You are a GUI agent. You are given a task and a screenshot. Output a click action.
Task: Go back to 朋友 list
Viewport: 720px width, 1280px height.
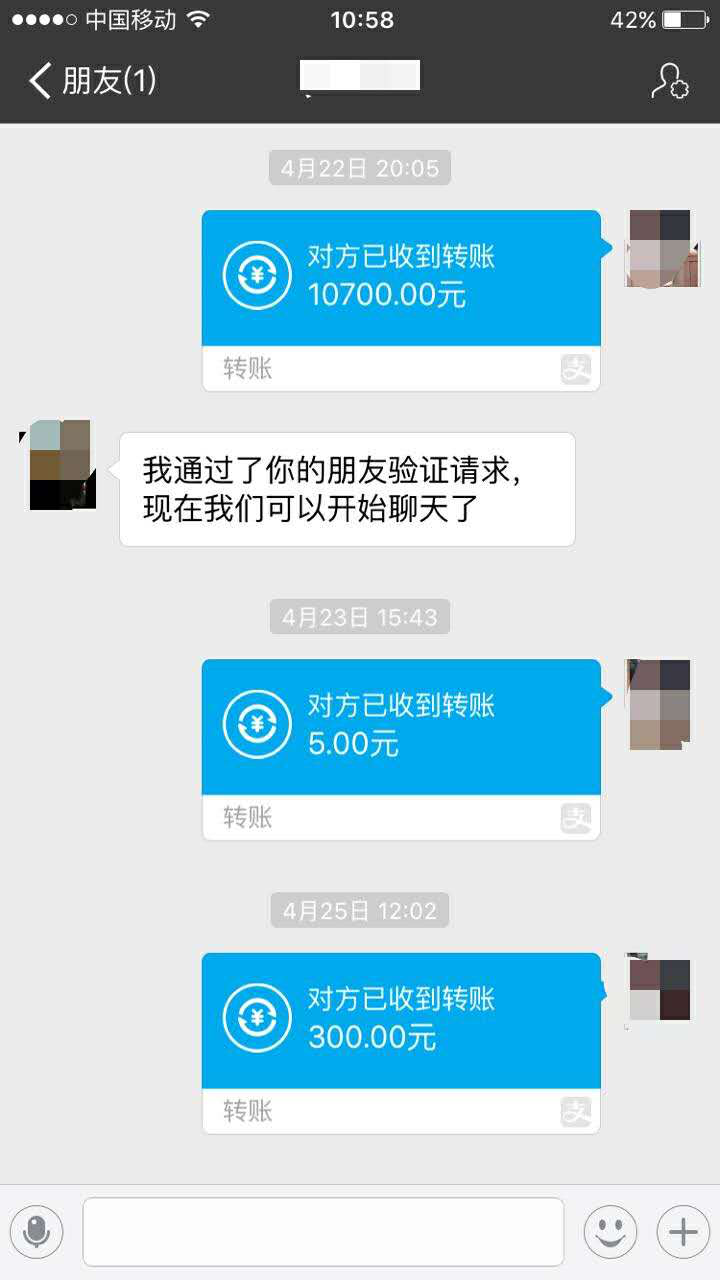pyautogui.click(x=90, y=80)
